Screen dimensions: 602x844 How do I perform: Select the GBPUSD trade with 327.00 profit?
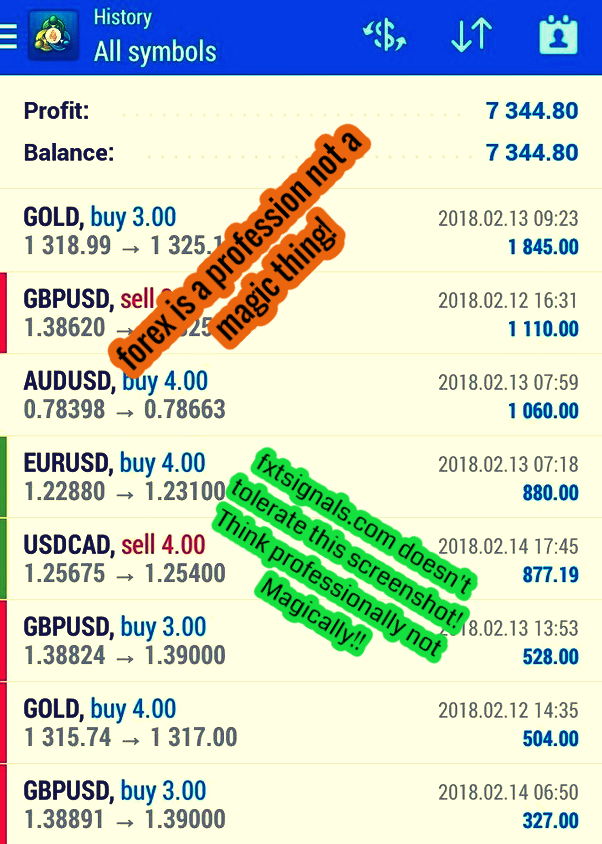[300, 804]
